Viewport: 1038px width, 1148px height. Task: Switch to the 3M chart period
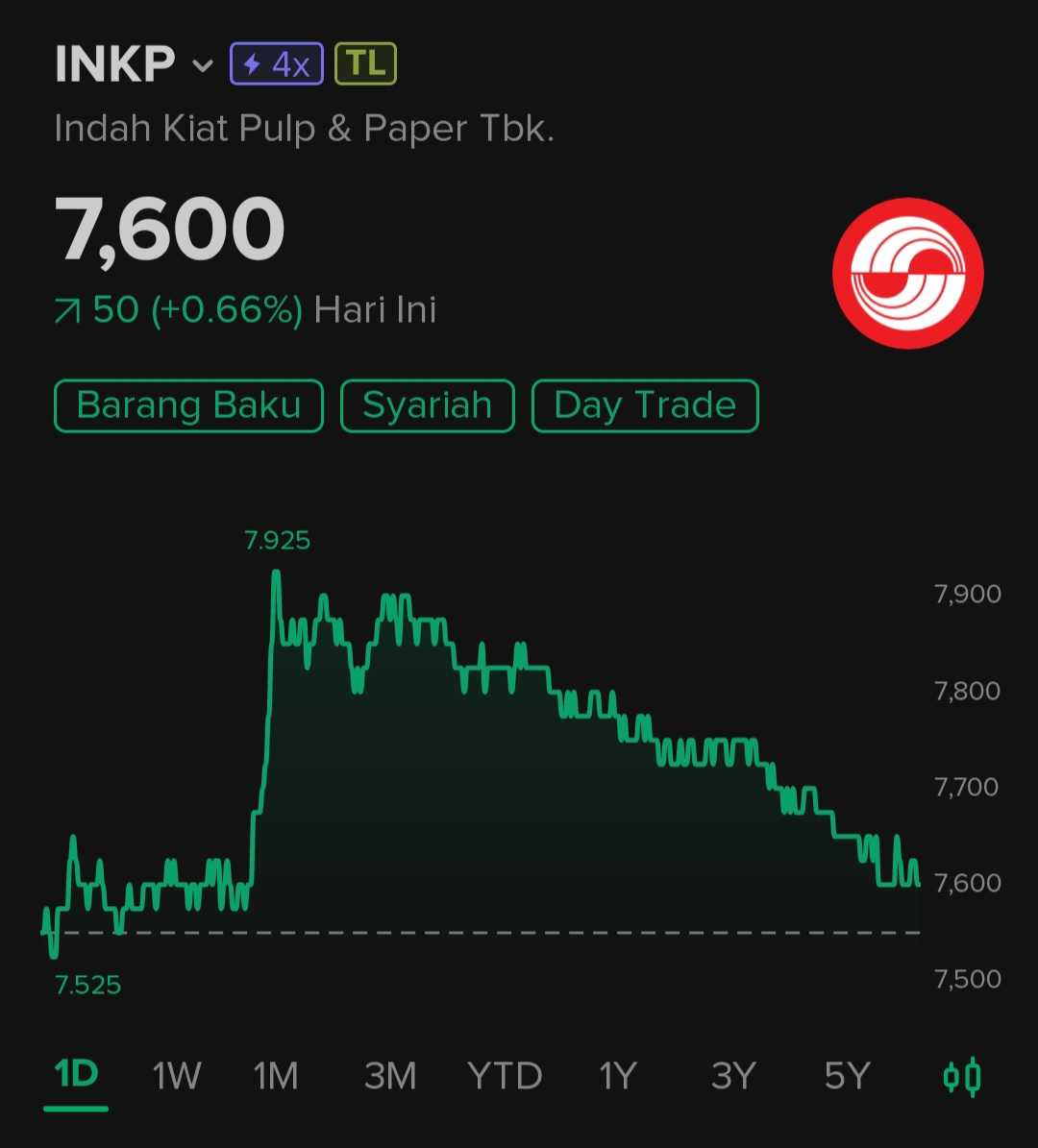[x=390, y=1076]
